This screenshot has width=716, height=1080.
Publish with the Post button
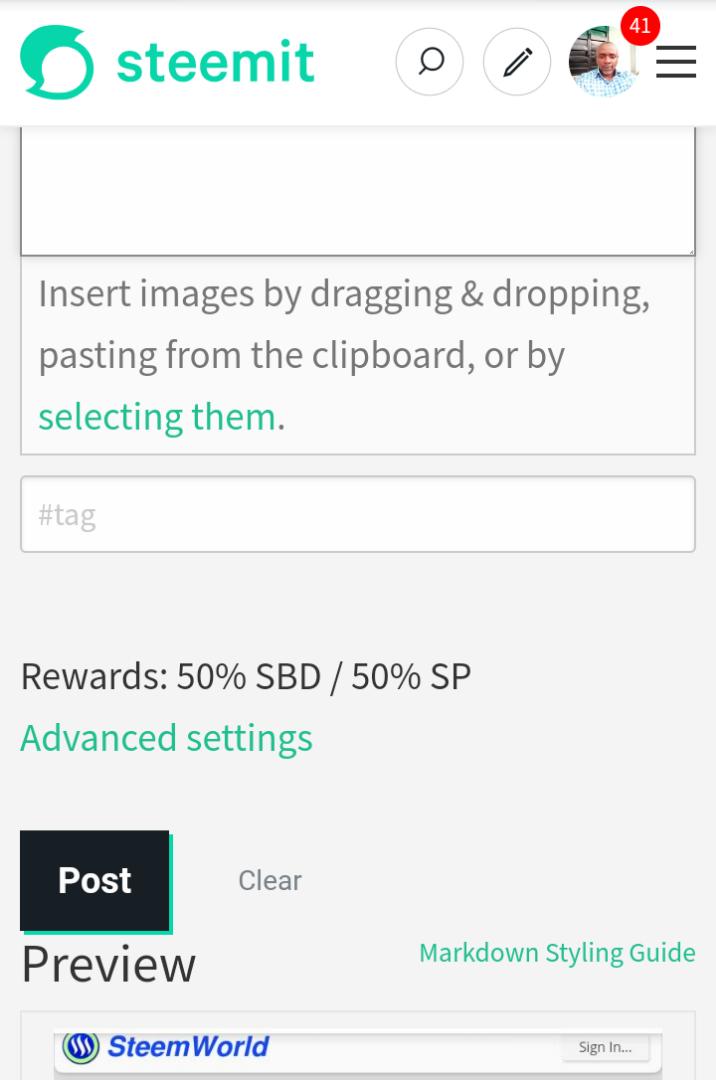95,880
